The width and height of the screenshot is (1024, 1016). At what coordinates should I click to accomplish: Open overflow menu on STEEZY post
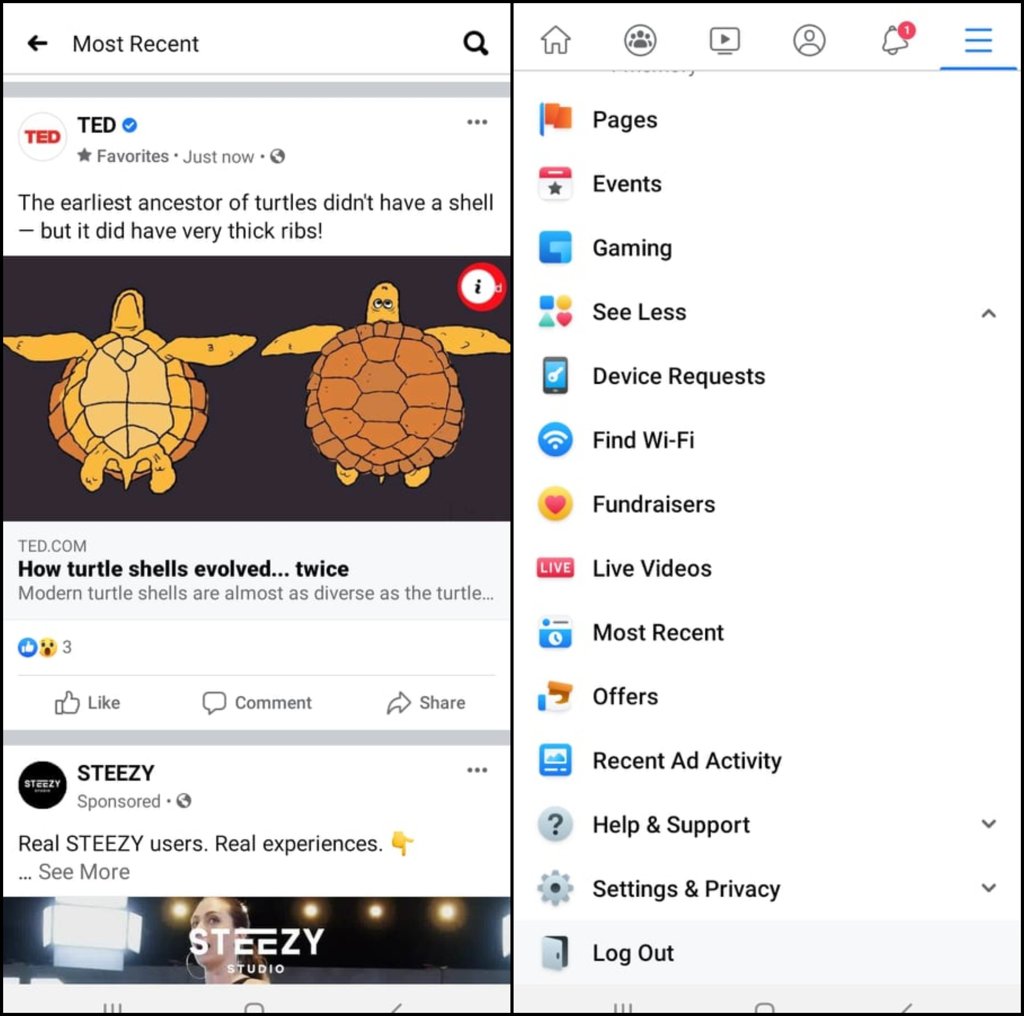(477, 770)
